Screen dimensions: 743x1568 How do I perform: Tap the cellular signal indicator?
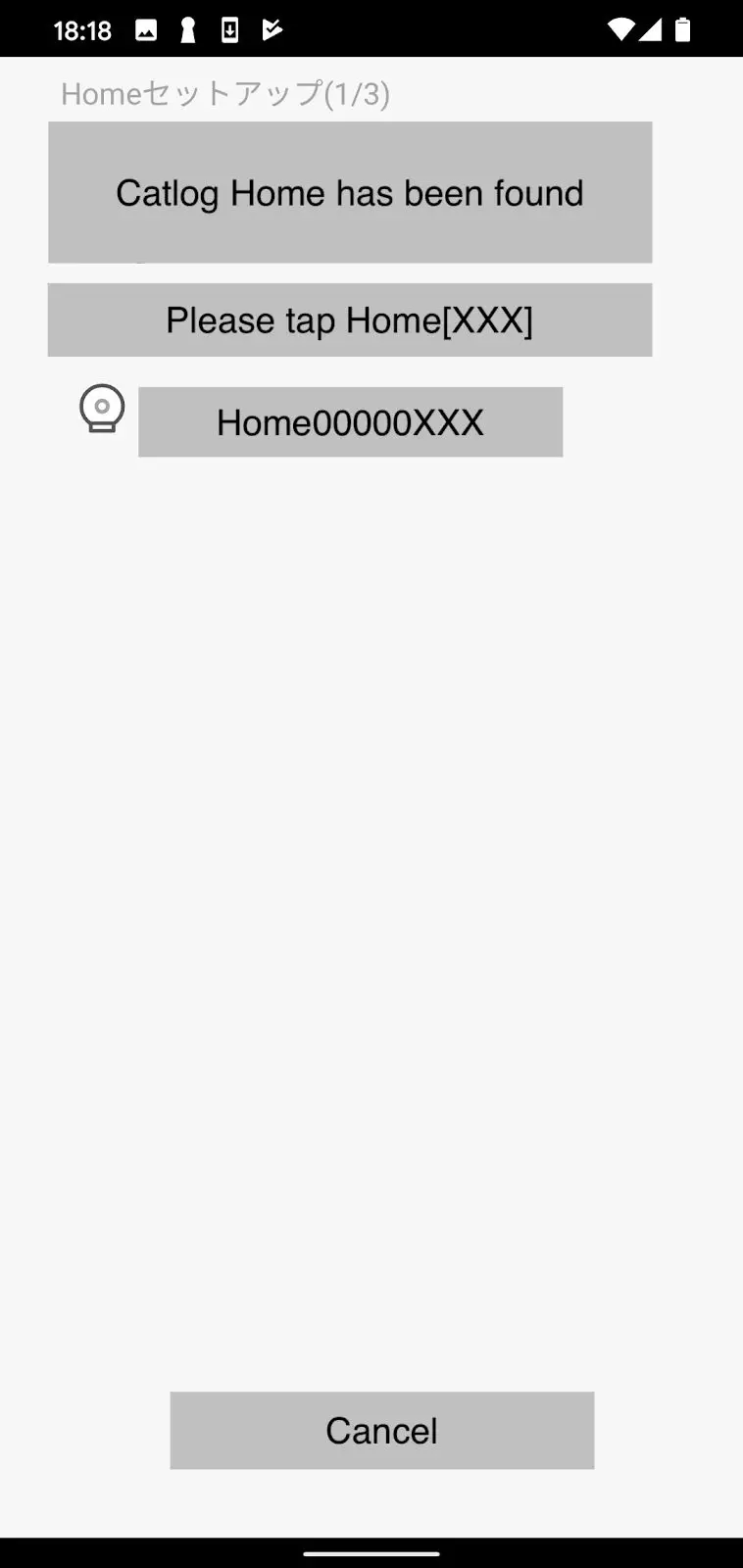point(651,28)
